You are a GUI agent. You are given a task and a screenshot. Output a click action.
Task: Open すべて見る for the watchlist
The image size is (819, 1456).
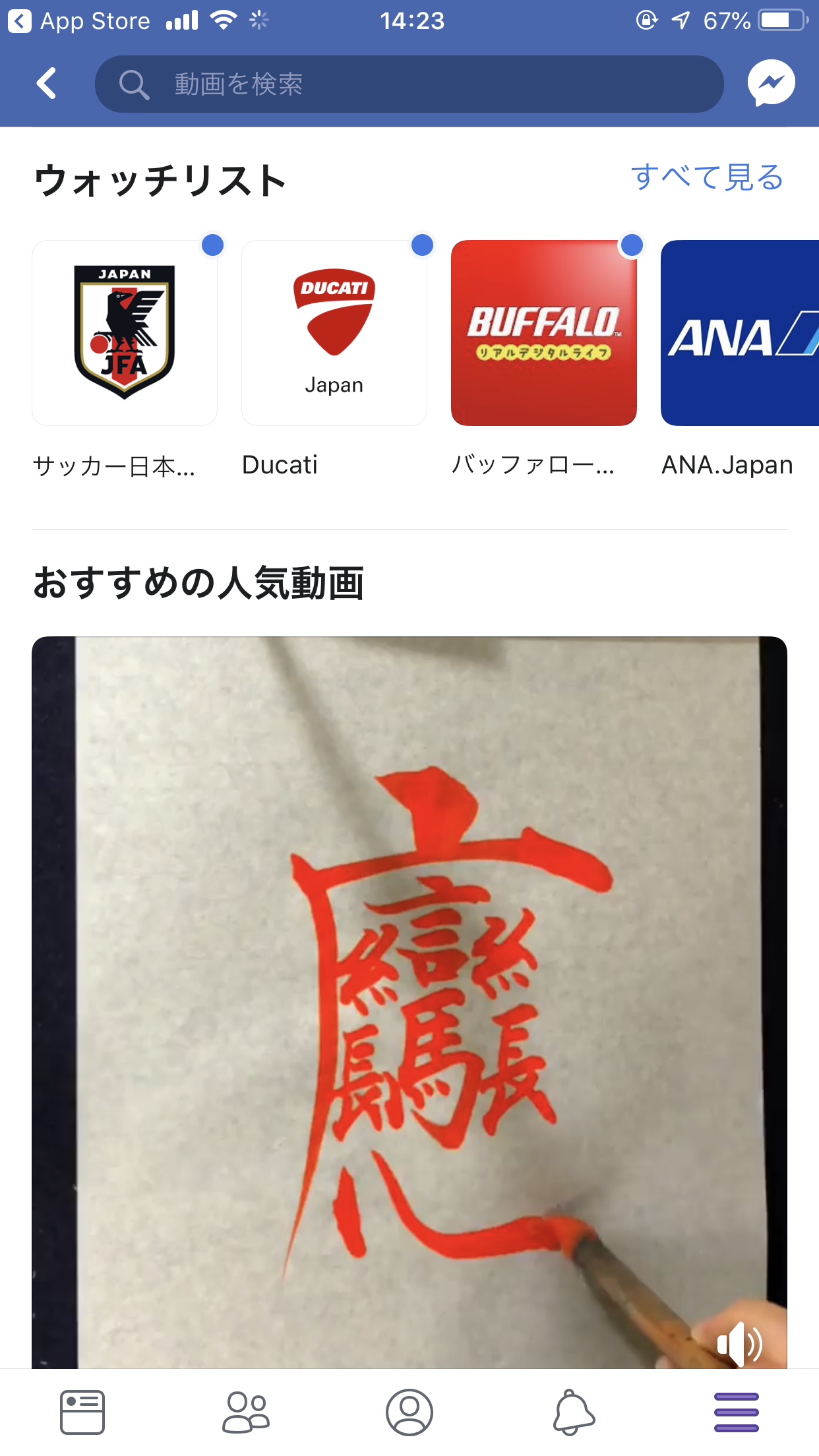(706, 177)
